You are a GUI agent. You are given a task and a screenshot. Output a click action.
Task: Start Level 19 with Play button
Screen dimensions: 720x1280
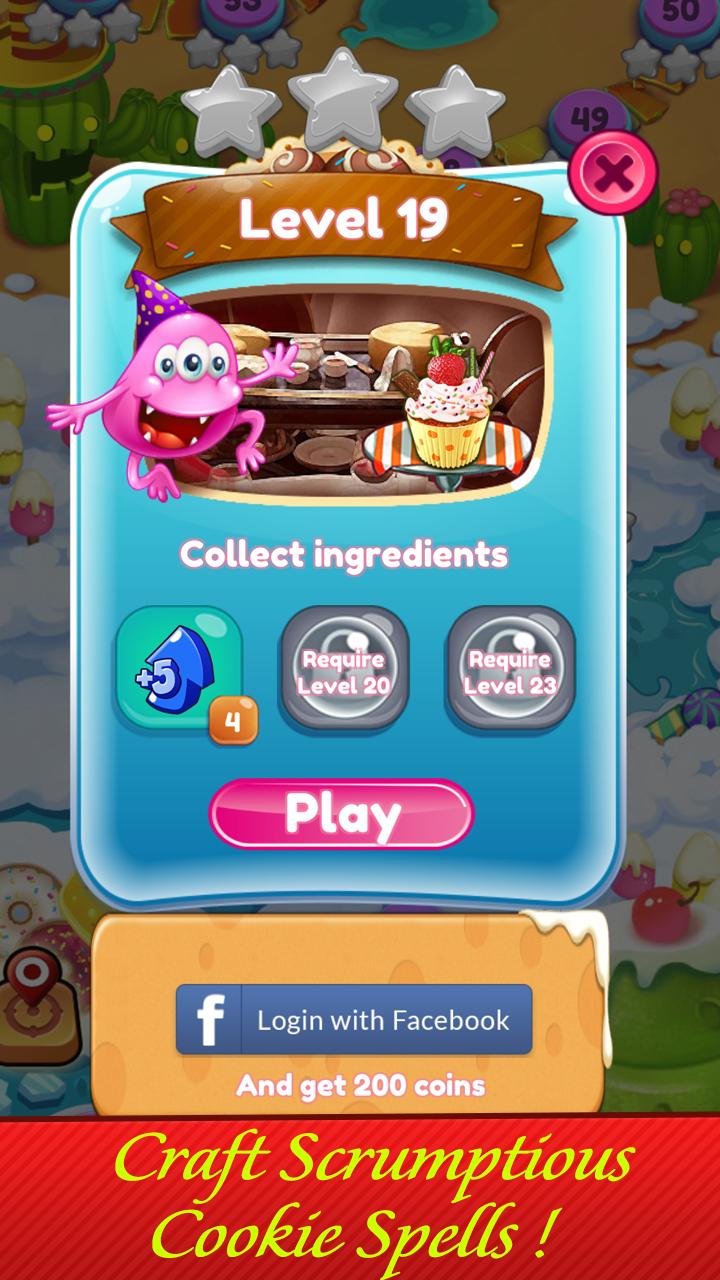341,815
